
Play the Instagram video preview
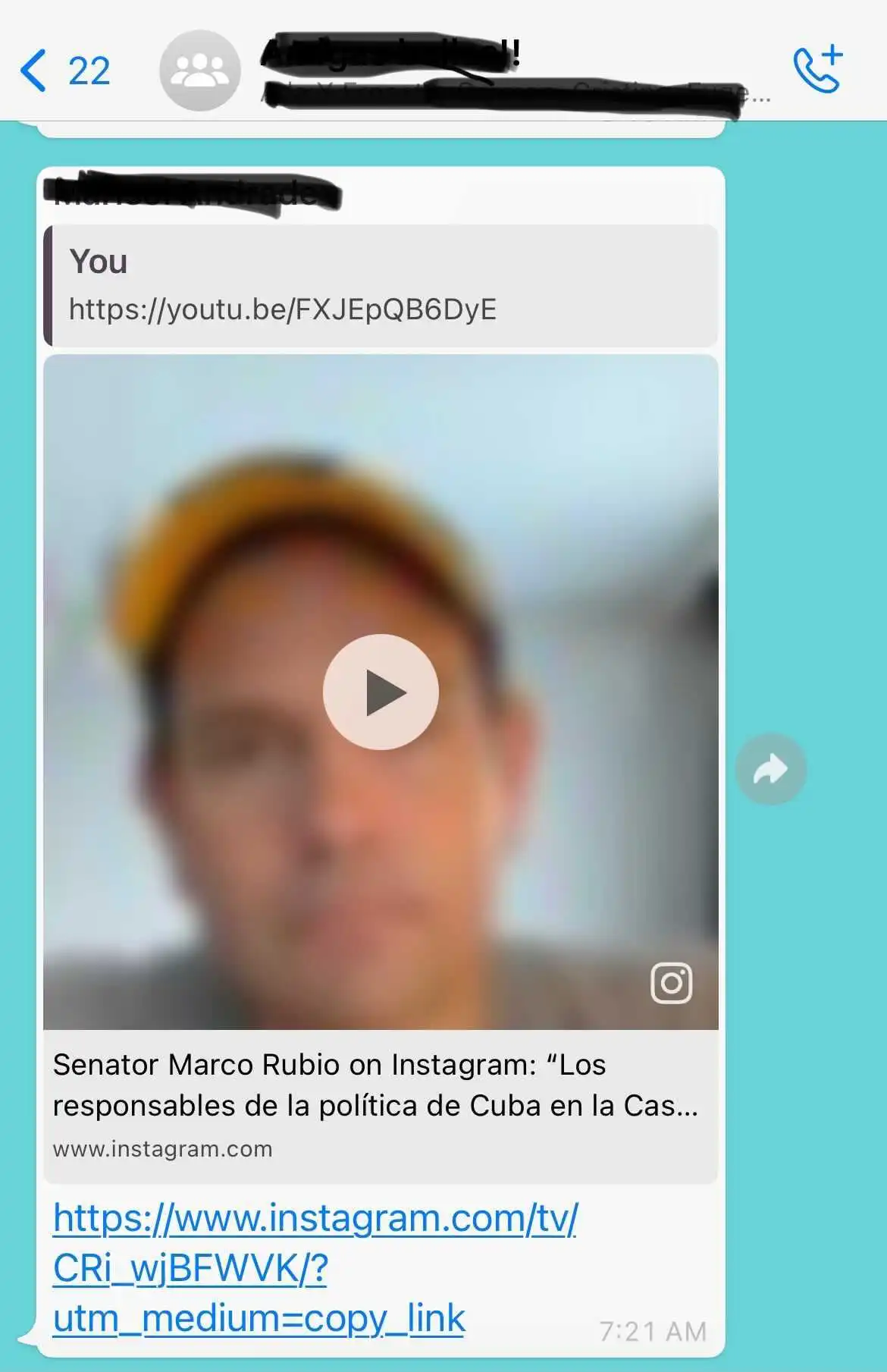click(381, 692)
